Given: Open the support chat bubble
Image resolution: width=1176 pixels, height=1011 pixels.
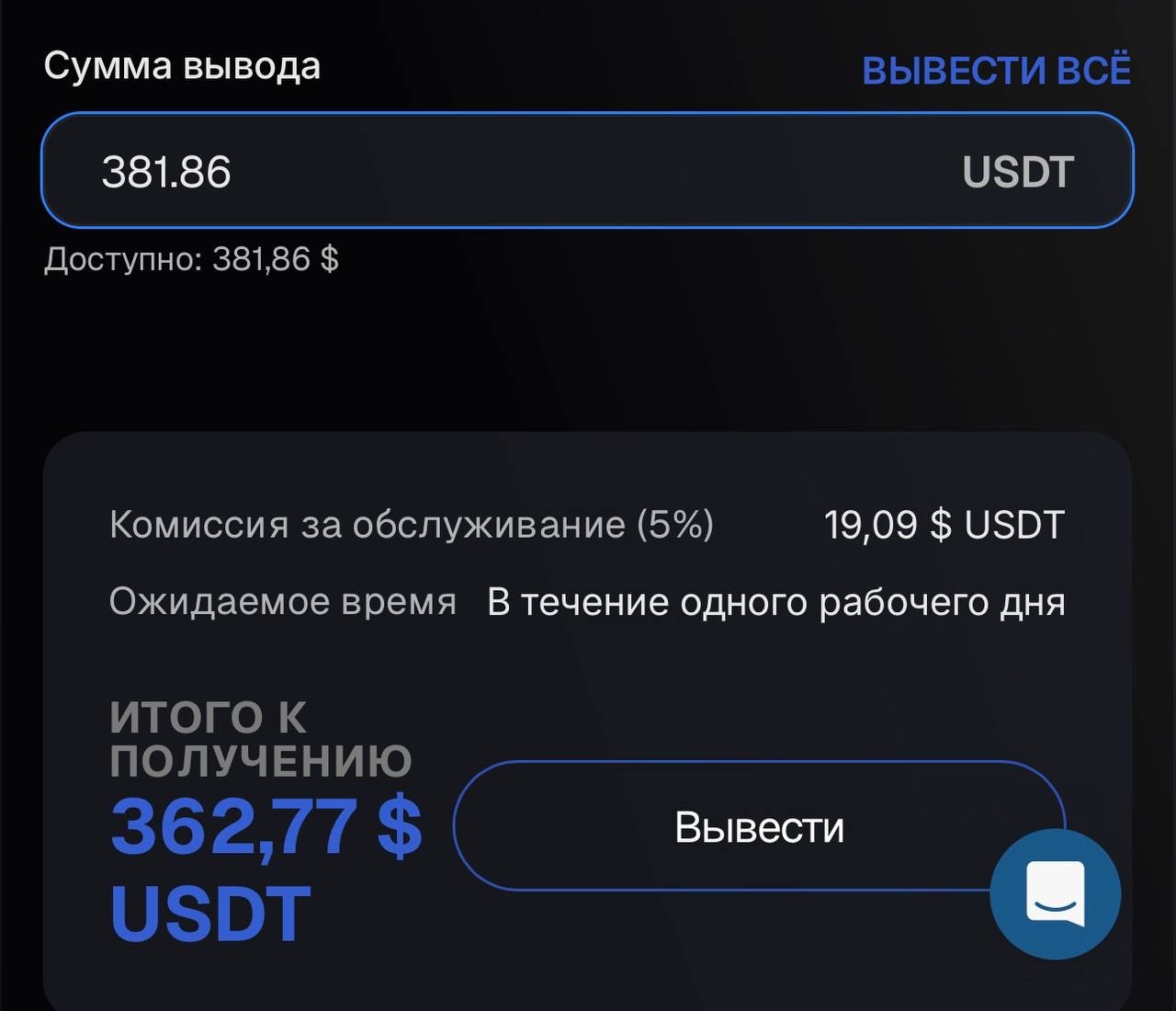Looking at the screenshot, I should [x=1055, y=893].
